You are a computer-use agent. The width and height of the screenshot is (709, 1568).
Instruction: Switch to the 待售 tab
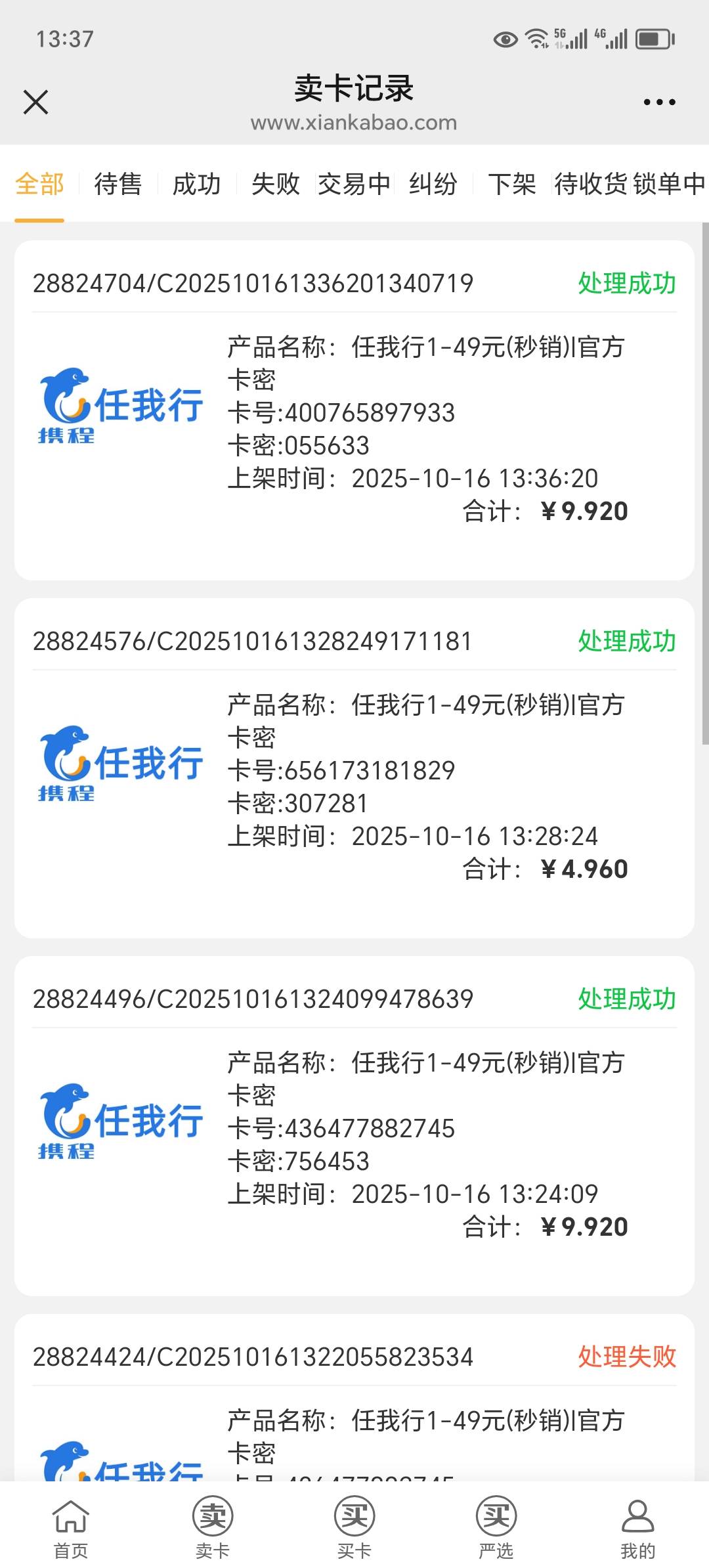coord(118,184)
